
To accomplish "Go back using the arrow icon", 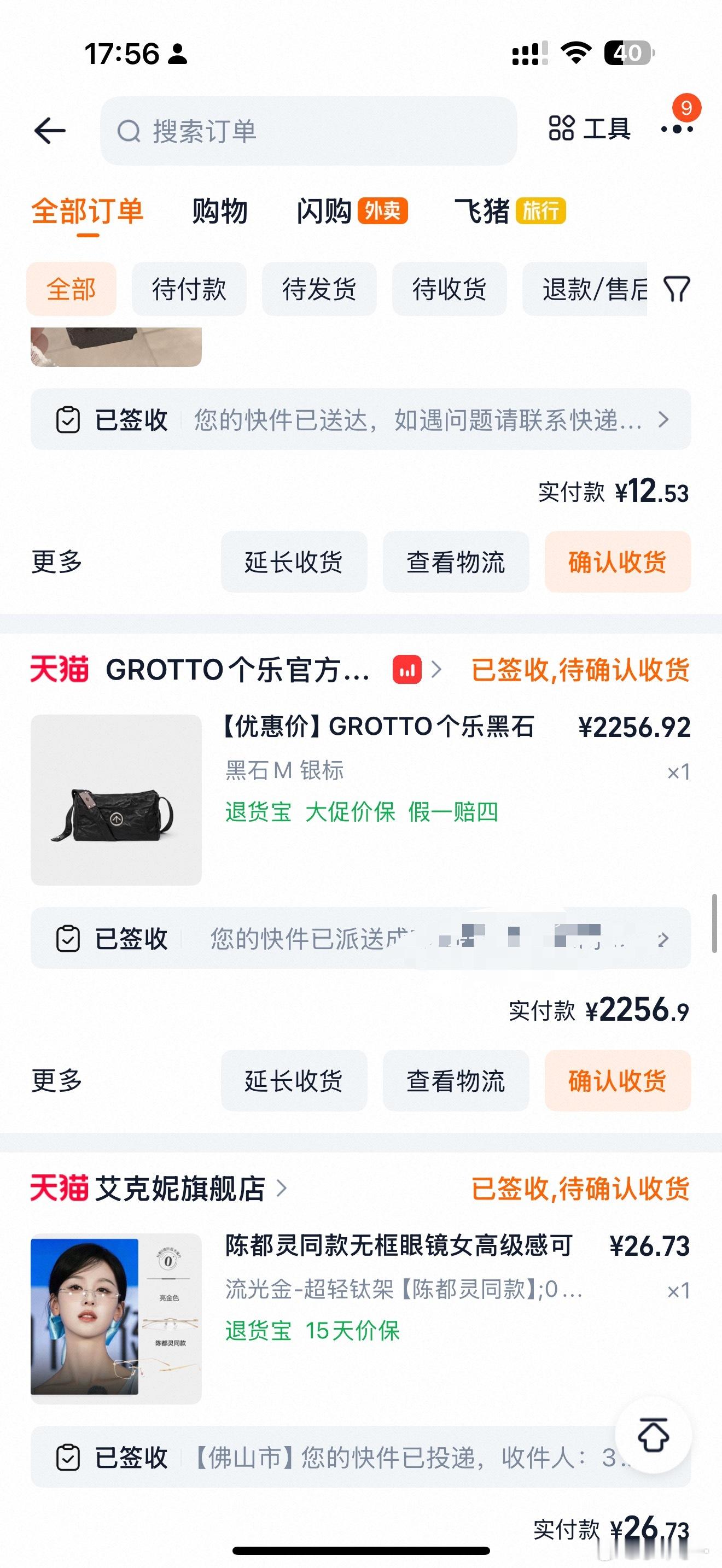I will click(x=50, y=130).
